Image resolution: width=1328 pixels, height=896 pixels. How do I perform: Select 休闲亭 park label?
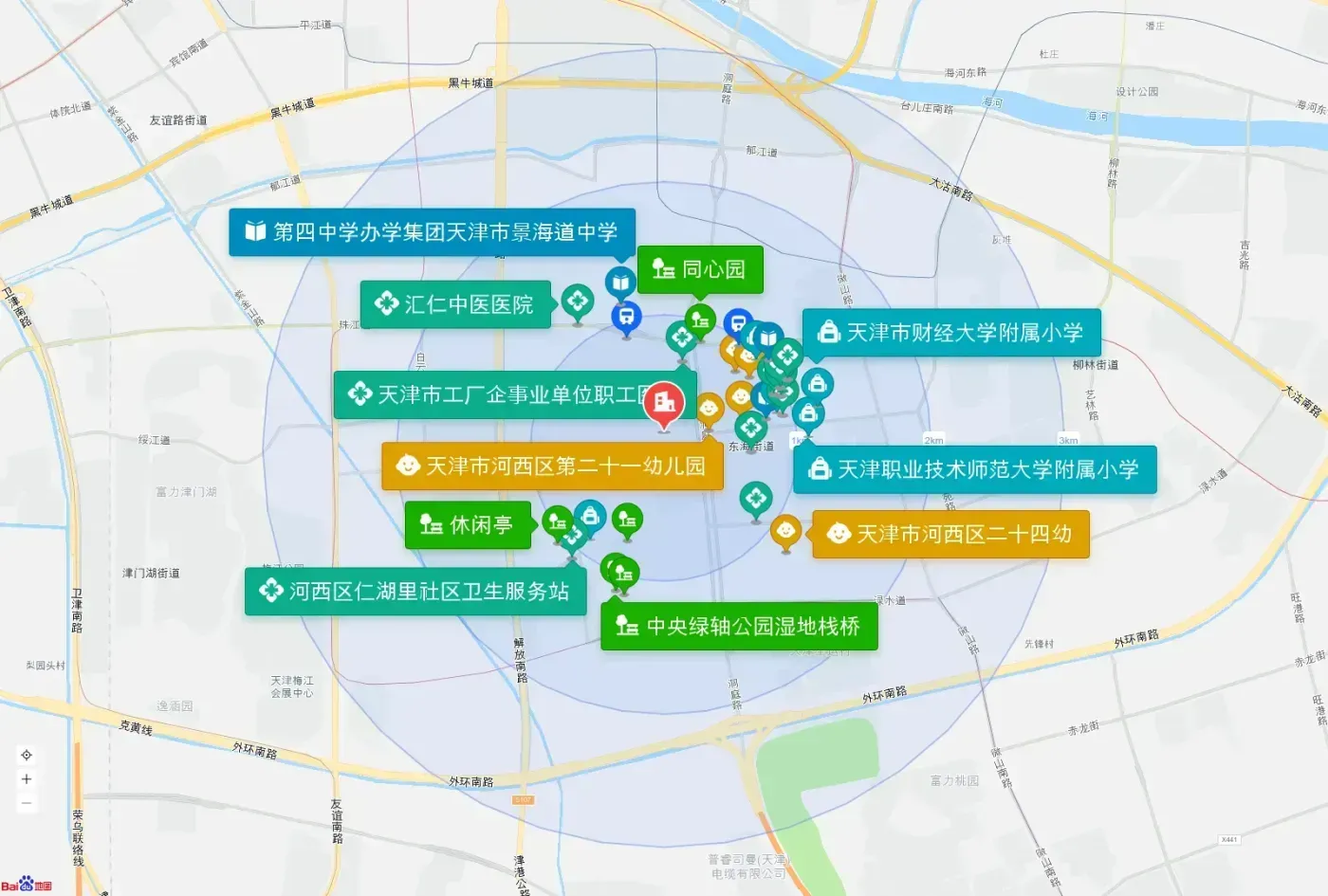[468, 525]
